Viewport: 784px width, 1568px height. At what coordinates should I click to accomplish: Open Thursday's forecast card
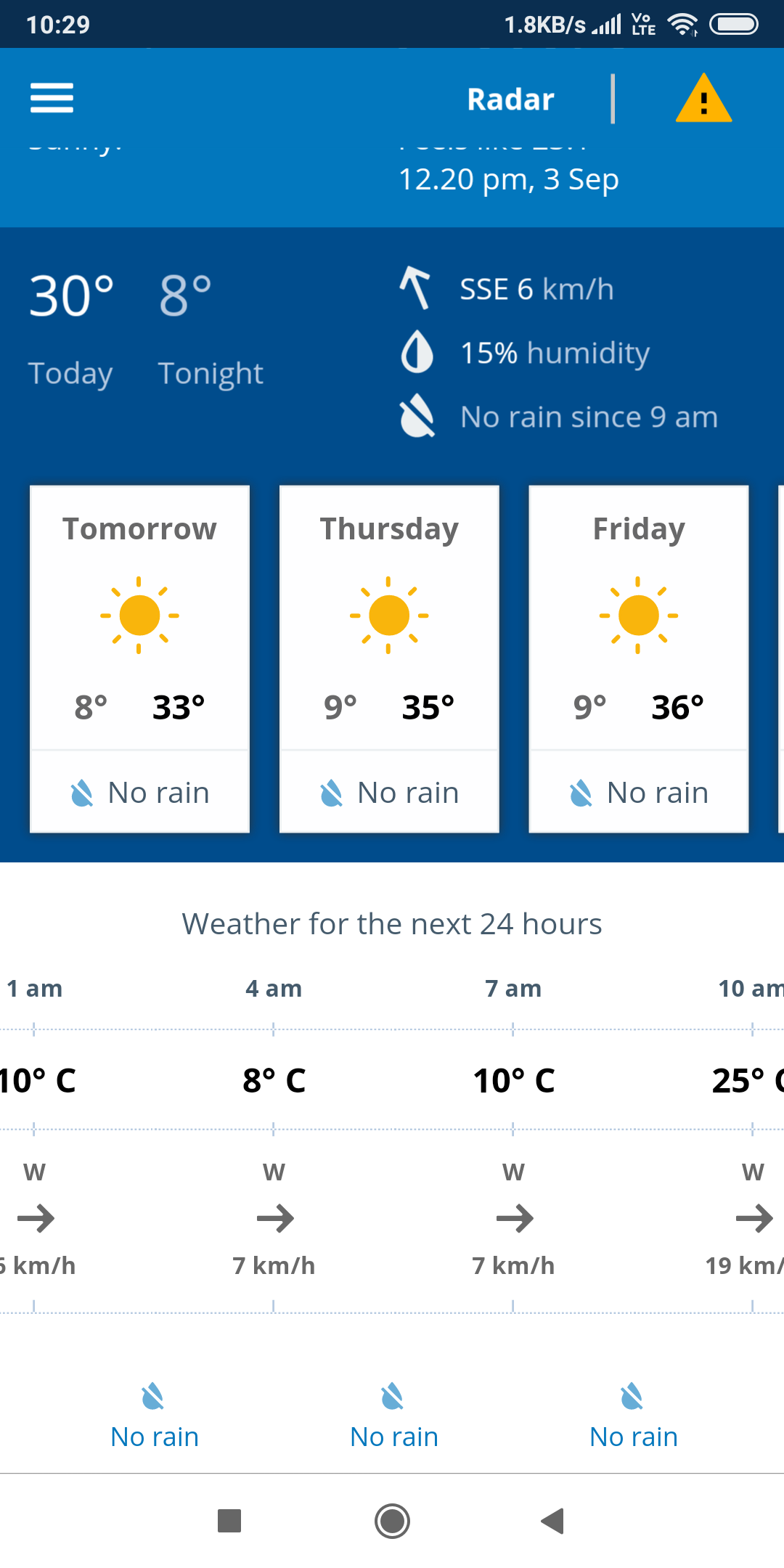click(389, 658)
